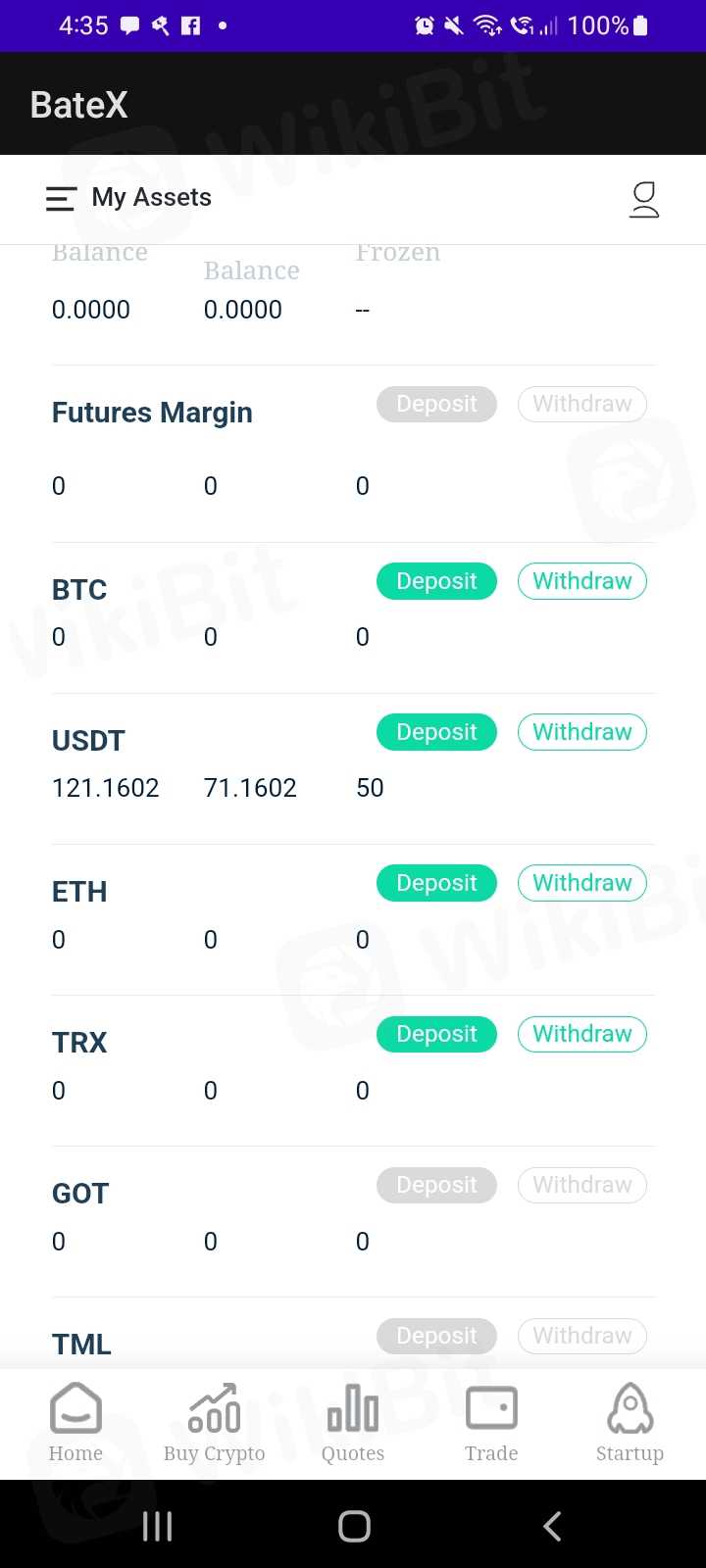Open the Startup tab
Screen dimensions: 706x1568
point(630,1423)
